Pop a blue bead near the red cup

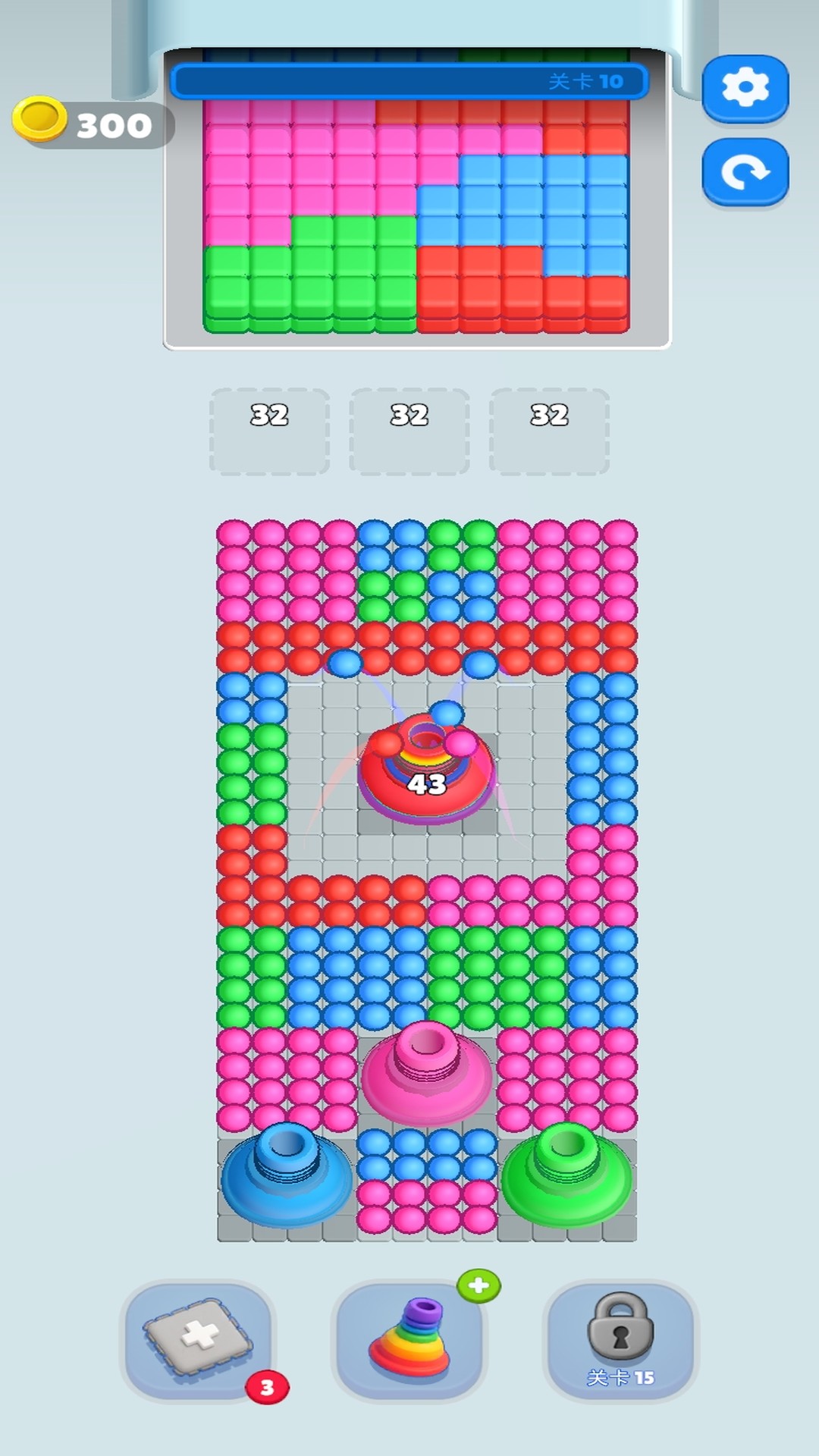[446, 713]
